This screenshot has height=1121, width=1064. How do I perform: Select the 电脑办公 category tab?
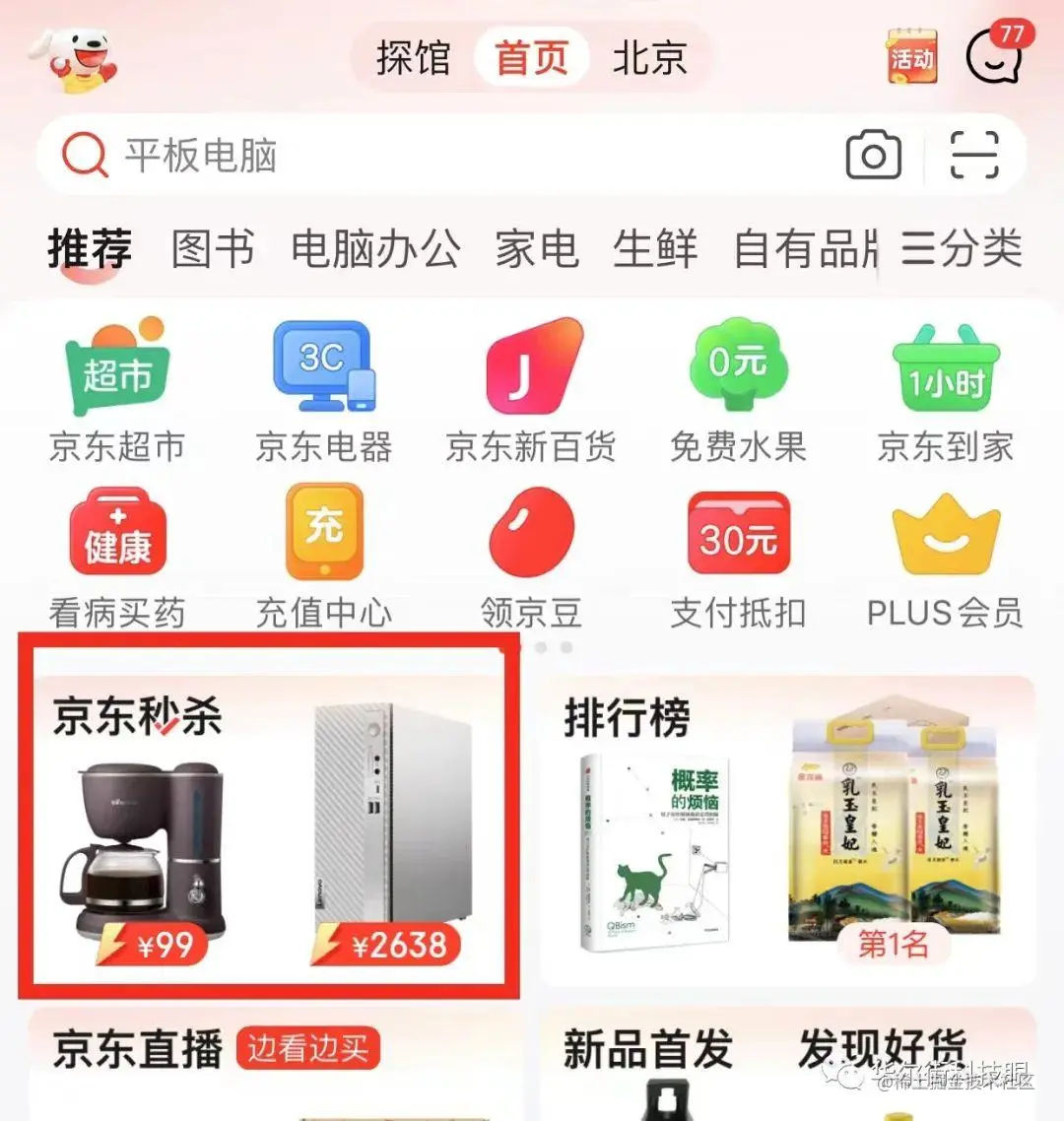[x=374, y=248]
